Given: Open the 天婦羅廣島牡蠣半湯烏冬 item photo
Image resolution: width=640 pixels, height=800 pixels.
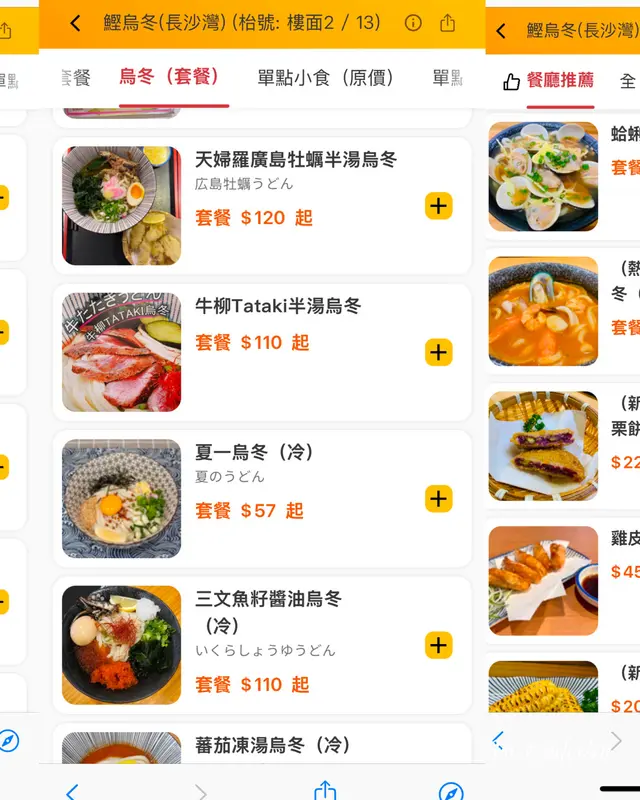Looking at the screenshot, I should [122, 206].
